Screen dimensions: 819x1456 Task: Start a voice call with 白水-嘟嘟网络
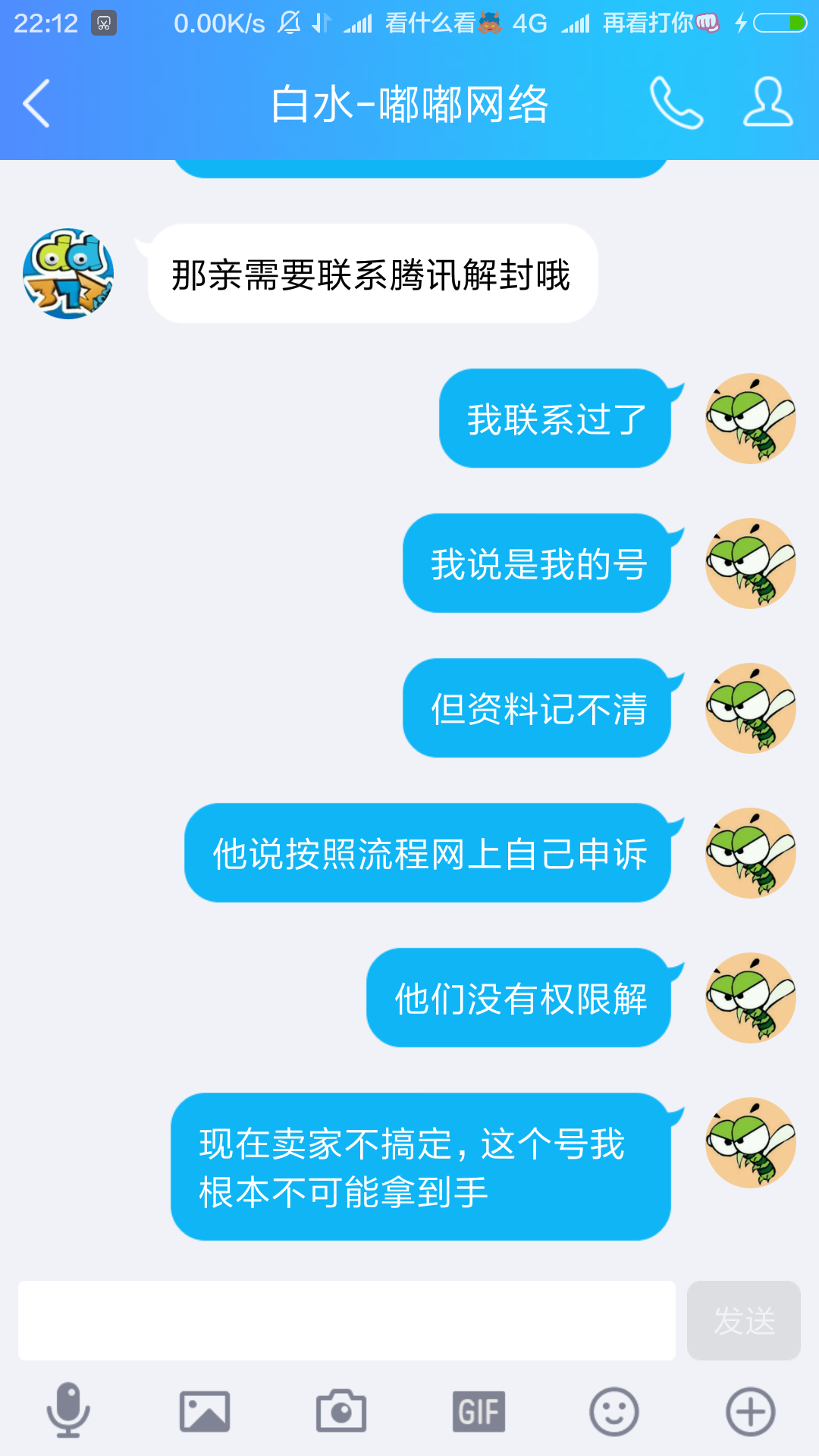[676, 103]
